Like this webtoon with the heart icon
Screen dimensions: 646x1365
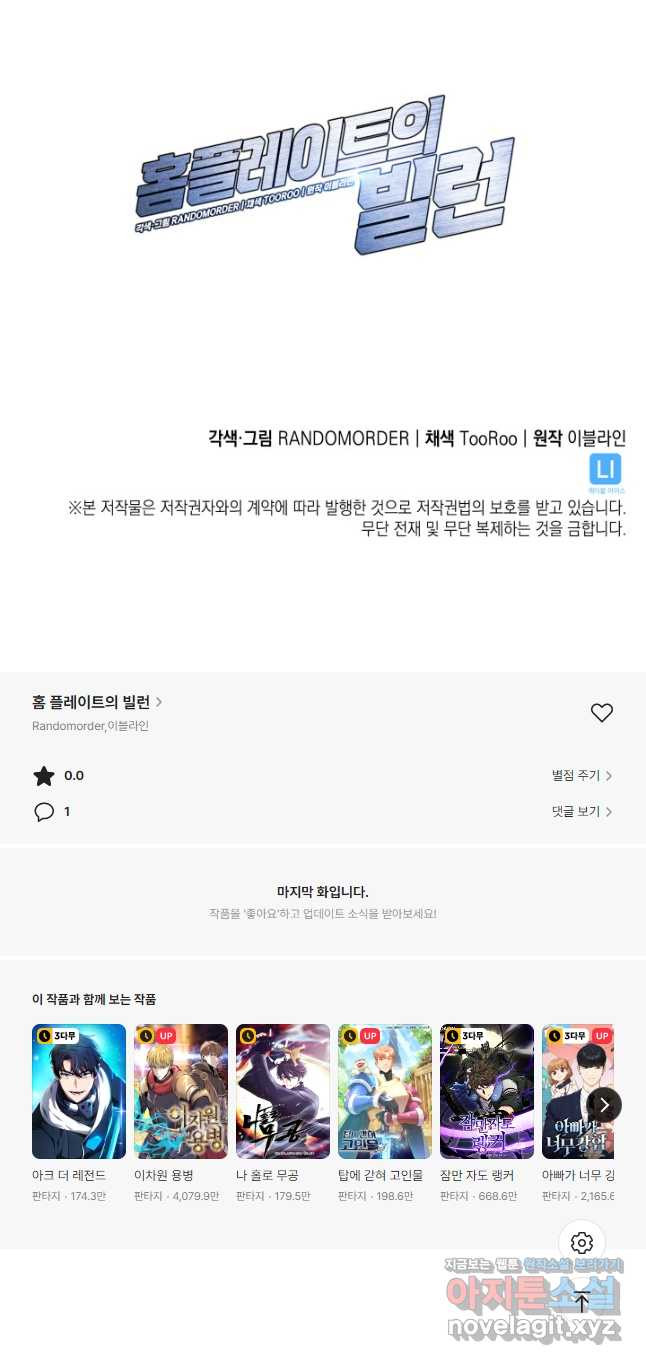pos(601,713)
